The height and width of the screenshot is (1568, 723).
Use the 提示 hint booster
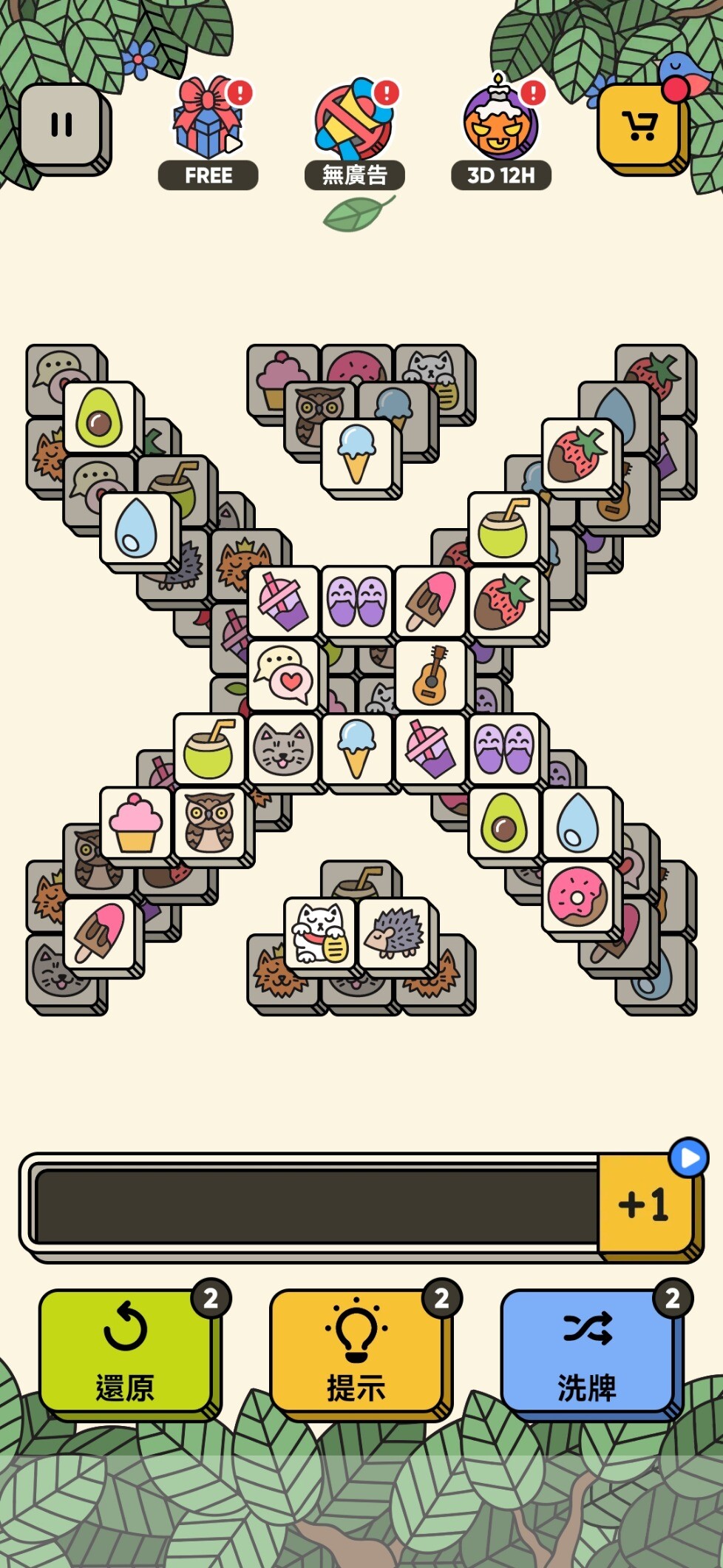click(x=358, y=1352)
